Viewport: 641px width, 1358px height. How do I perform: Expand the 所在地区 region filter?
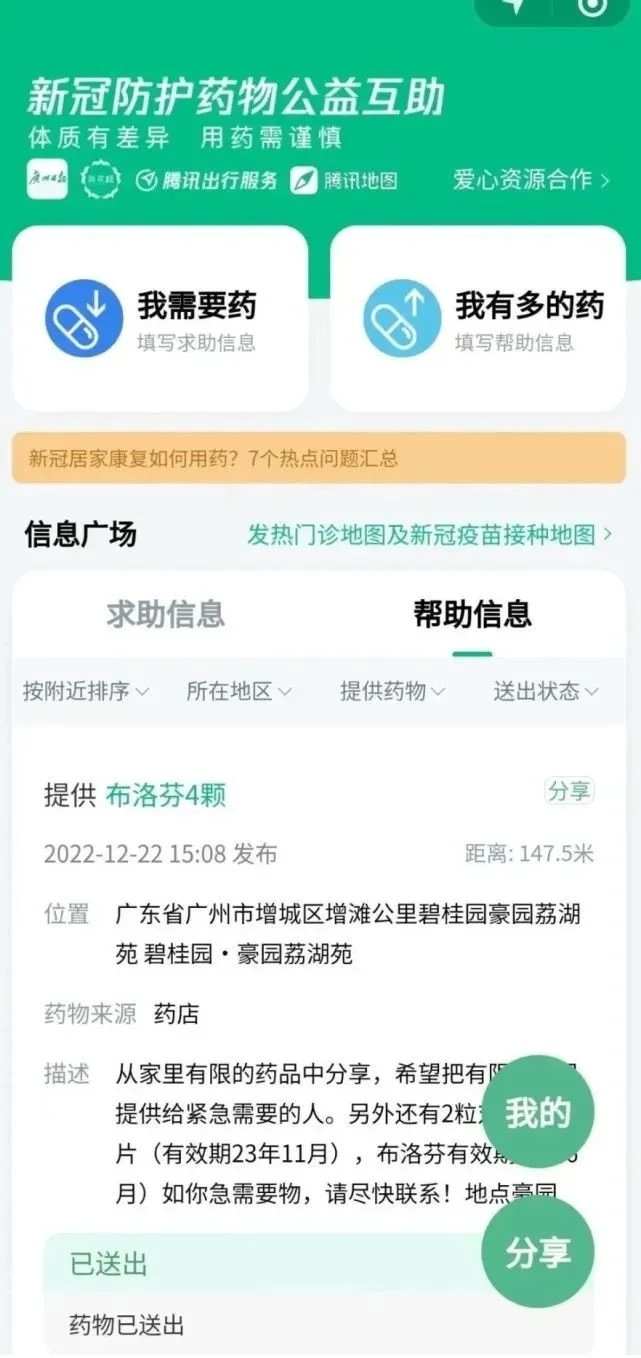(x=239, y=691)
